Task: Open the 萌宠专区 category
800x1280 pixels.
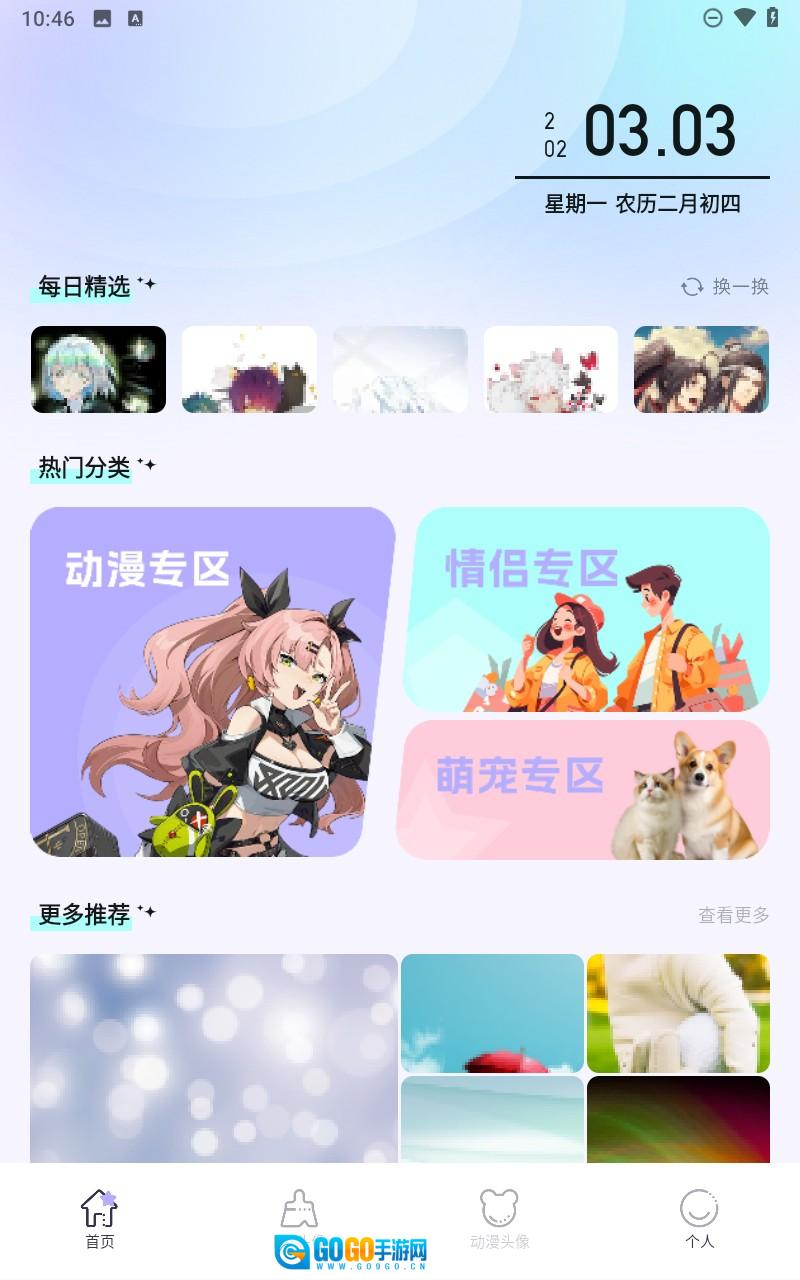Action: (x=584, y=790)
